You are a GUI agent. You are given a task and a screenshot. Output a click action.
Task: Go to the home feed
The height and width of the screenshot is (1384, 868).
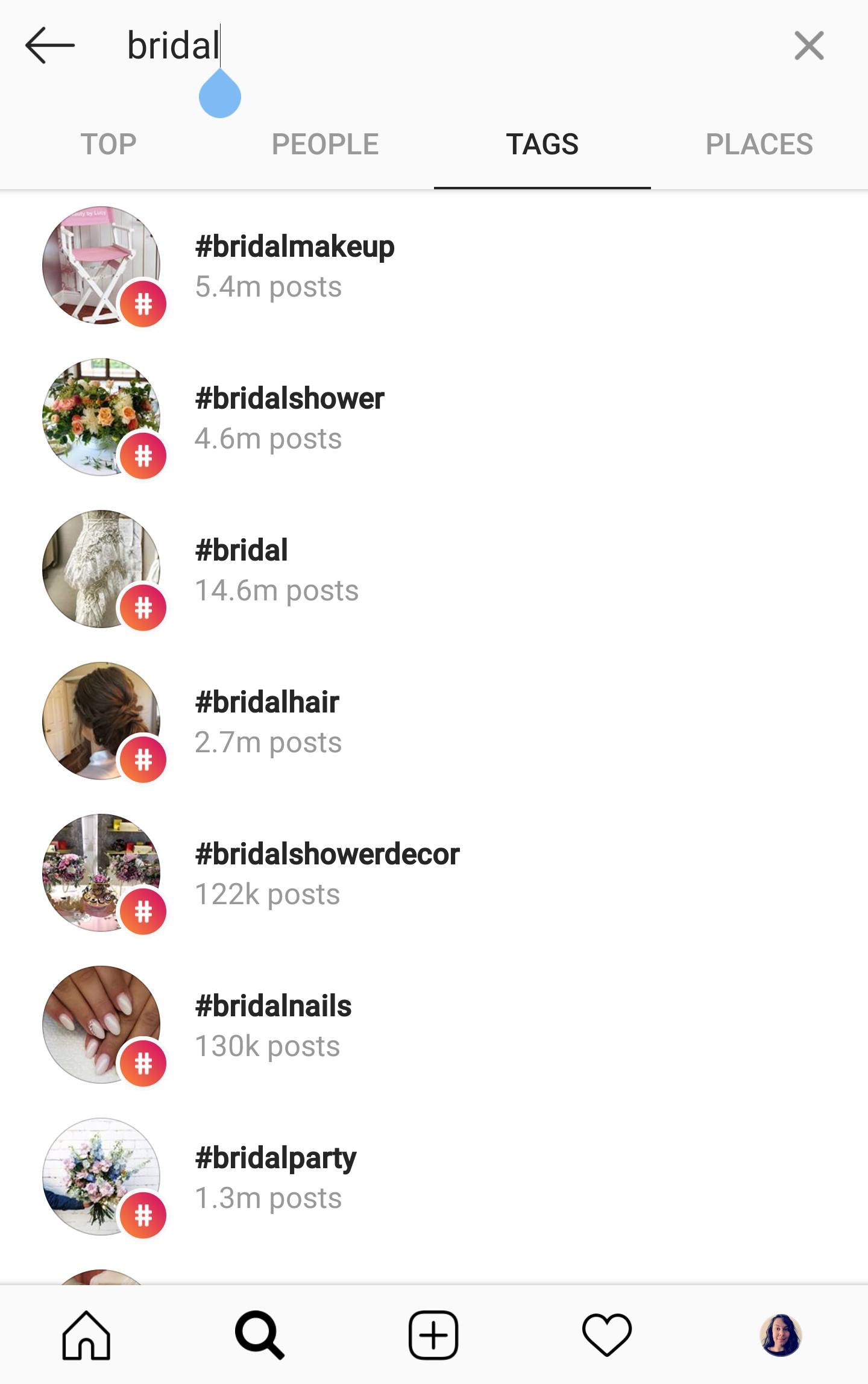86,1335
